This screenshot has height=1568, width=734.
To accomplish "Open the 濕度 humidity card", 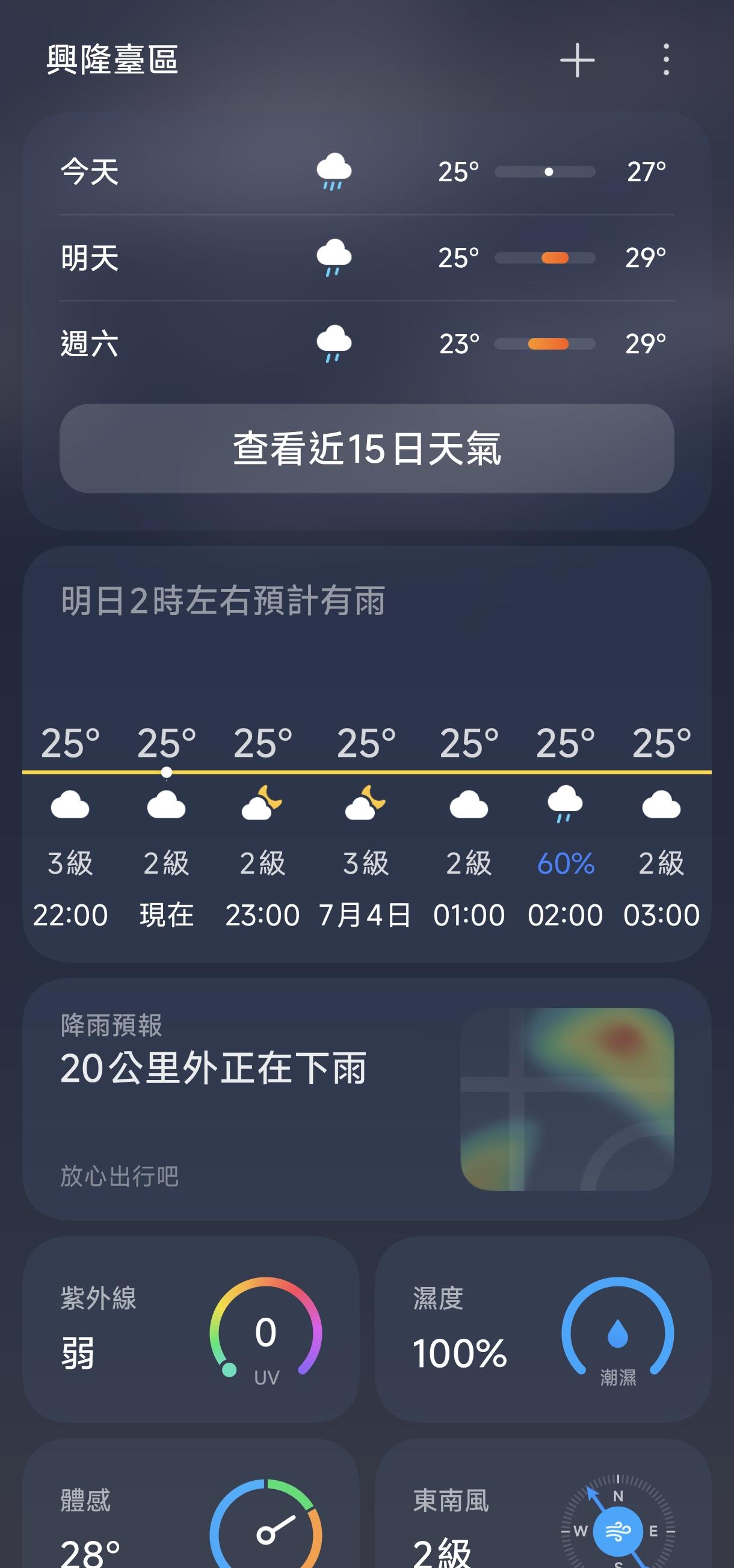I will [x=543, y=1329].
